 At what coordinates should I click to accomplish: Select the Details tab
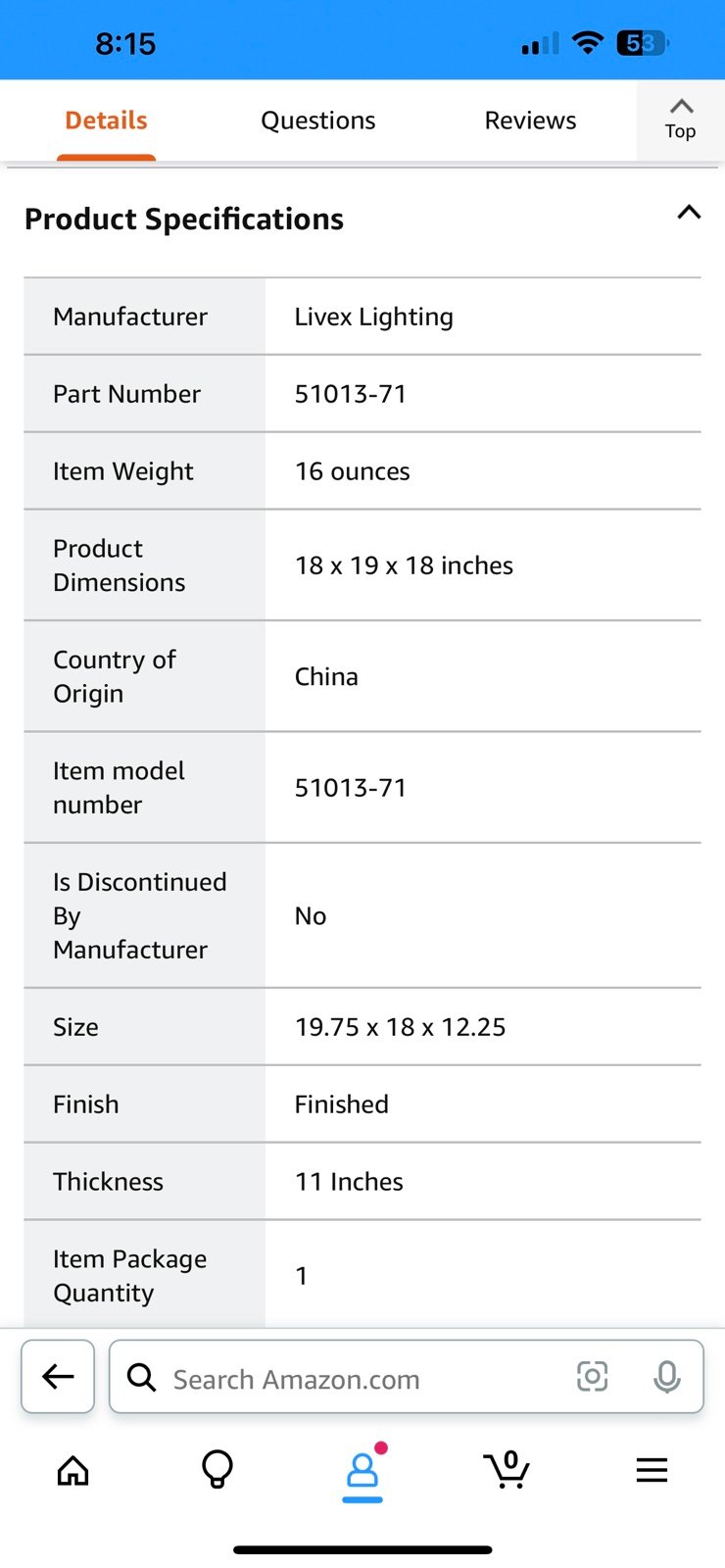[106, 121]
